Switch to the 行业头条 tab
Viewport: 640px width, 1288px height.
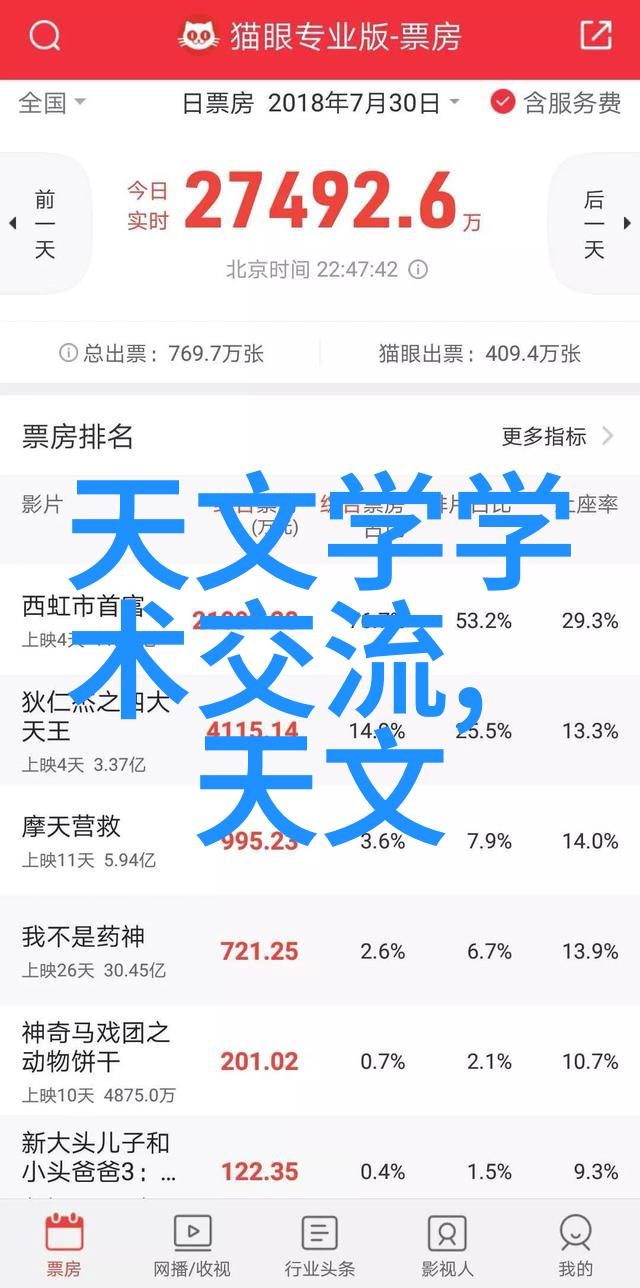[x=320, y=1245]
